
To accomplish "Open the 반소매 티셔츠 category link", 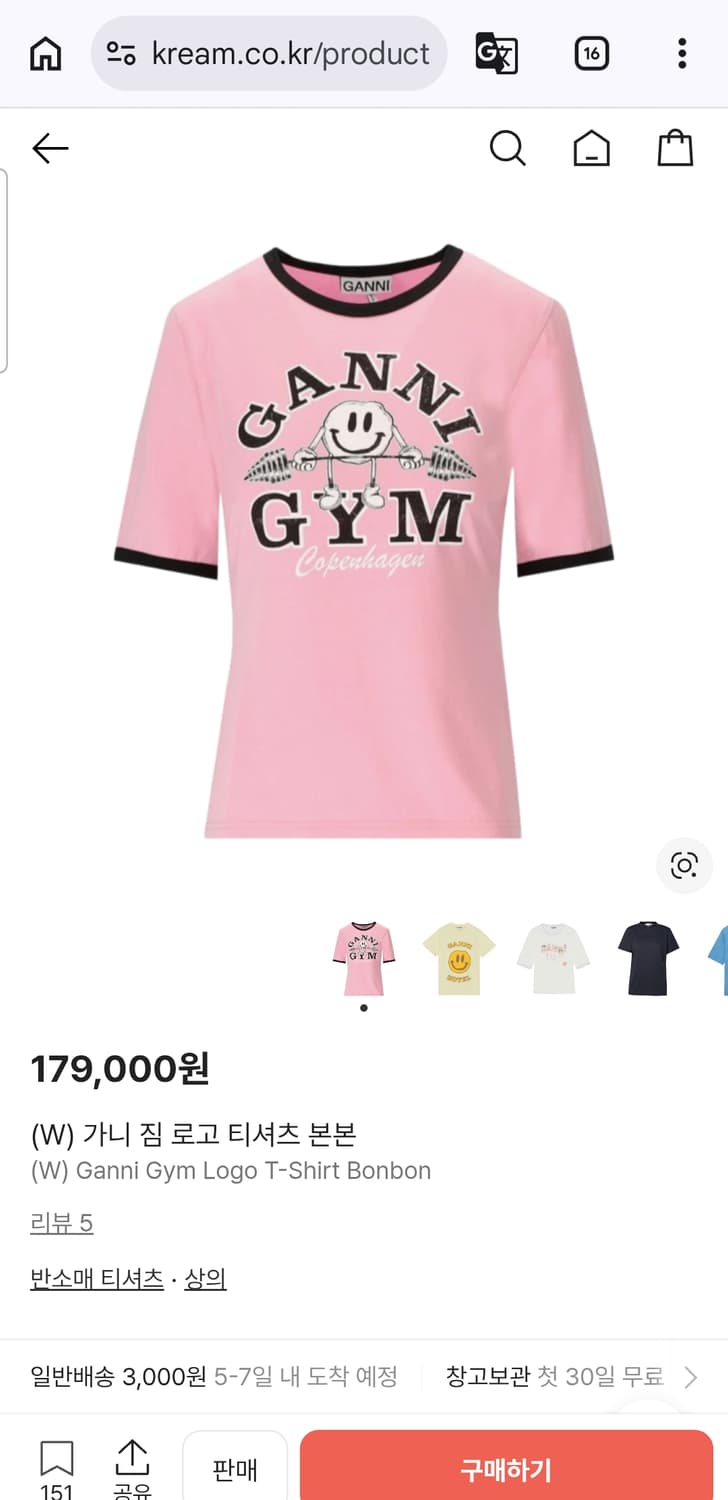I will [96, 1278].
